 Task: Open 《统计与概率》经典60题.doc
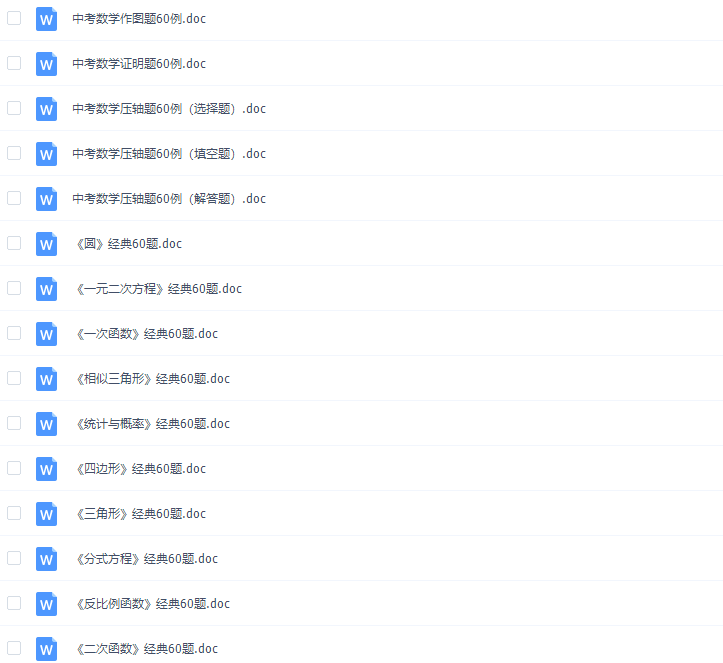click(151, 424)
